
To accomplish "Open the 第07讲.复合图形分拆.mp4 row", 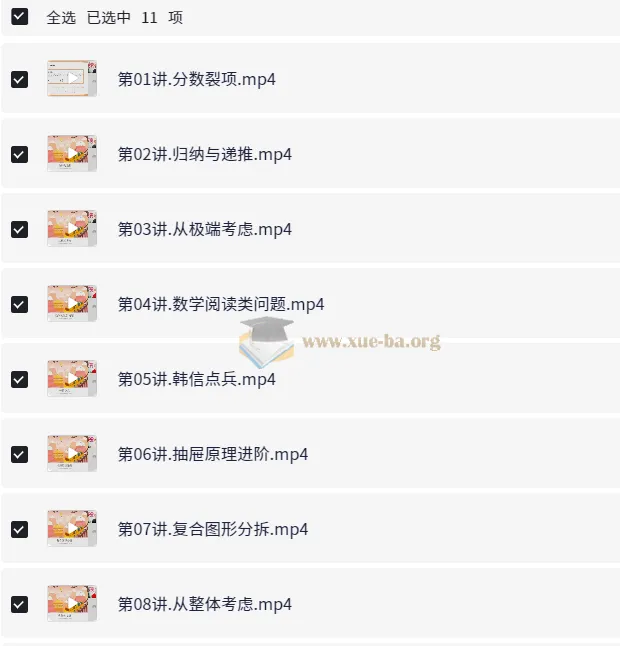I will [x=212, y=529].
